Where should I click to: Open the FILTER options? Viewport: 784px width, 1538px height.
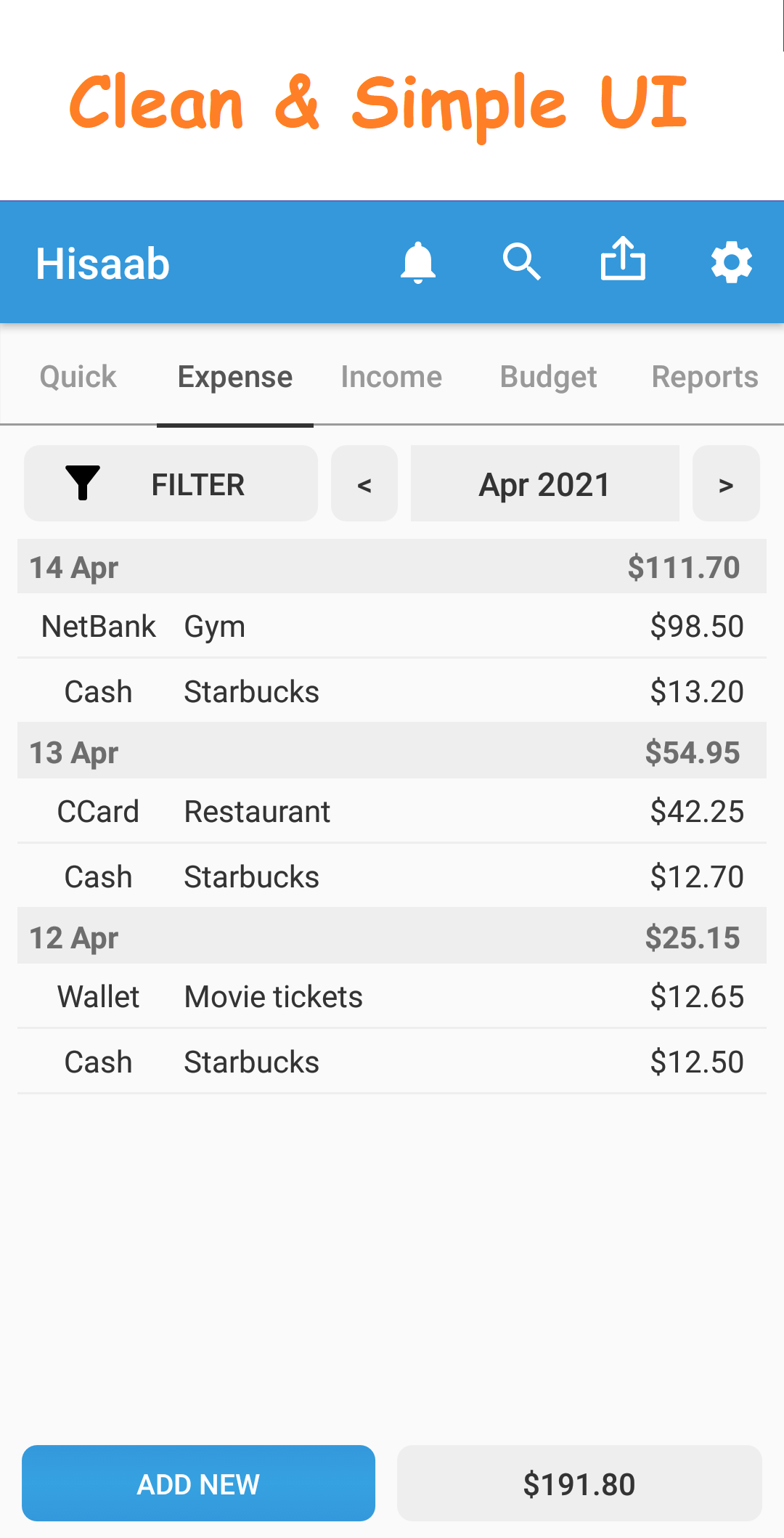point(171,484)
